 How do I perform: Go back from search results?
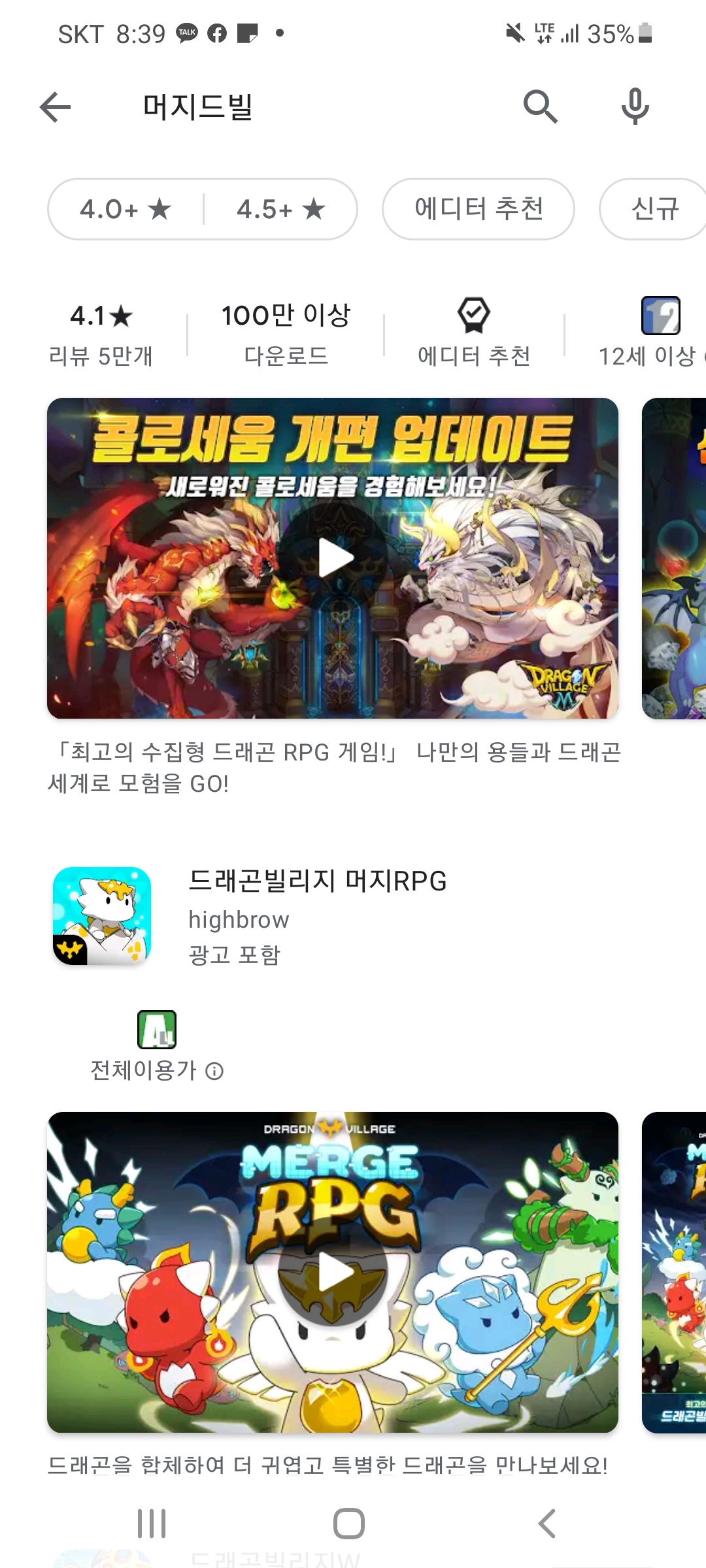click(x=55, y=107)
